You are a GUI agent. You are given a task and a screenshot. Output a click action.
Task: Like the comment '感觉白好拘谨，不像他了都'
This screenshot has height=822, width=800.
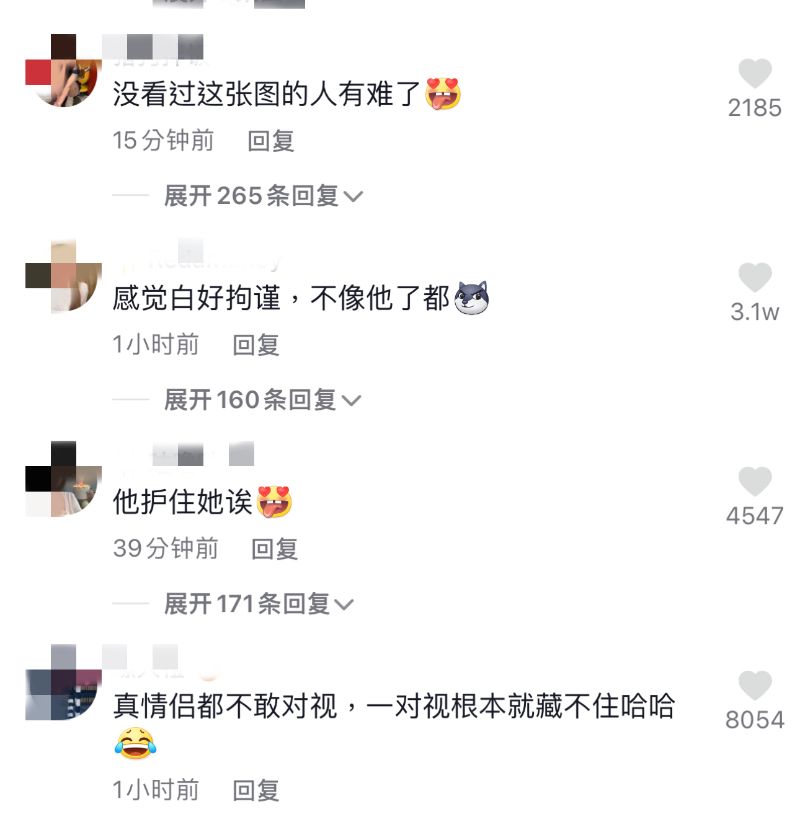755,279
